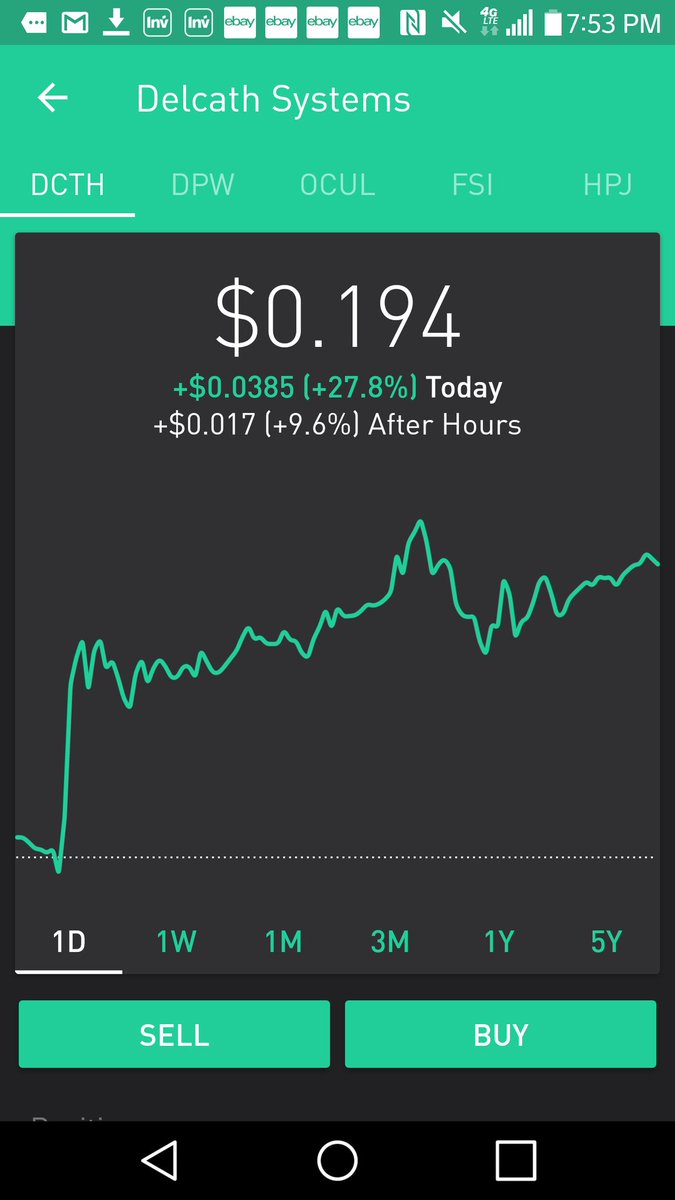Tap BUY to purchase Delcath shares
This screenshot has width=675, height=1200.
click(500, 1034)
